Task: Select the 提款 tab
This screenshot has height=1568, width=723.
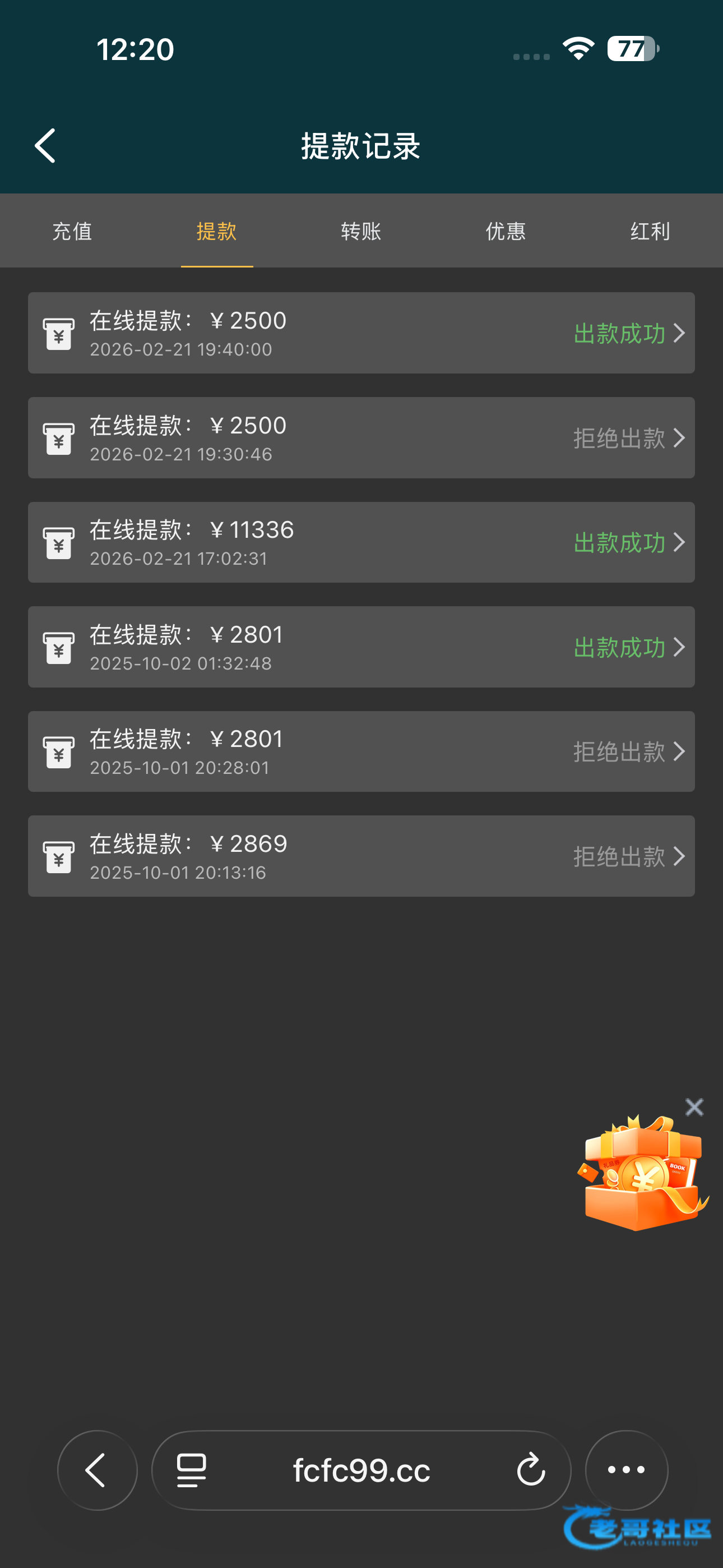Action: pos(217,231)
